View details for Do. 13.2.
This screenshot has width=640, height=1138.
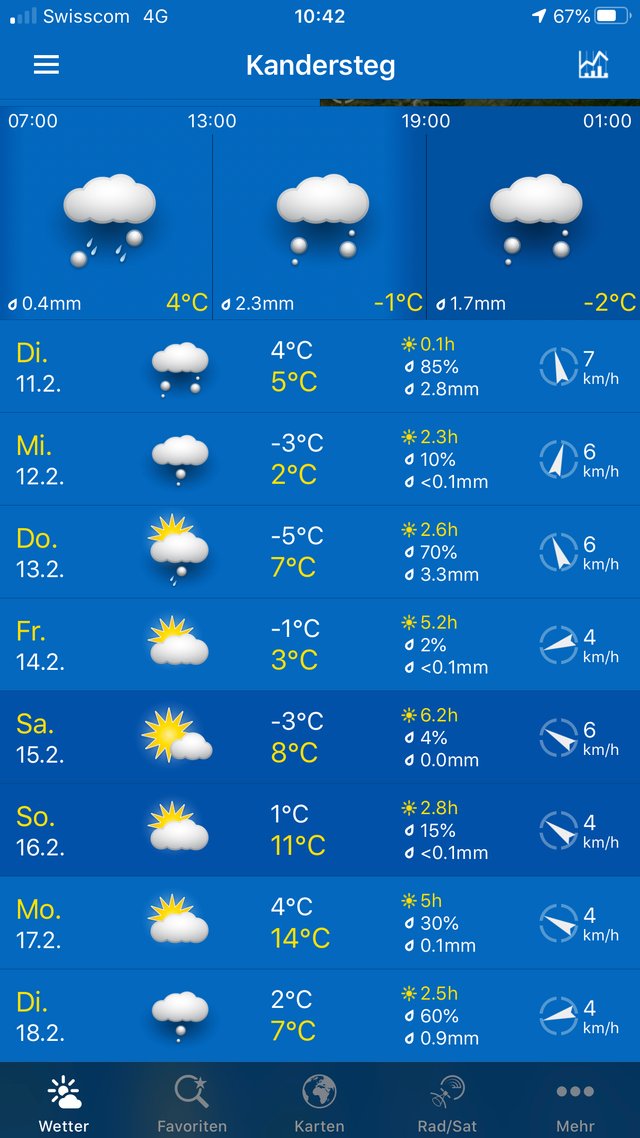click(x=320, y=552)
